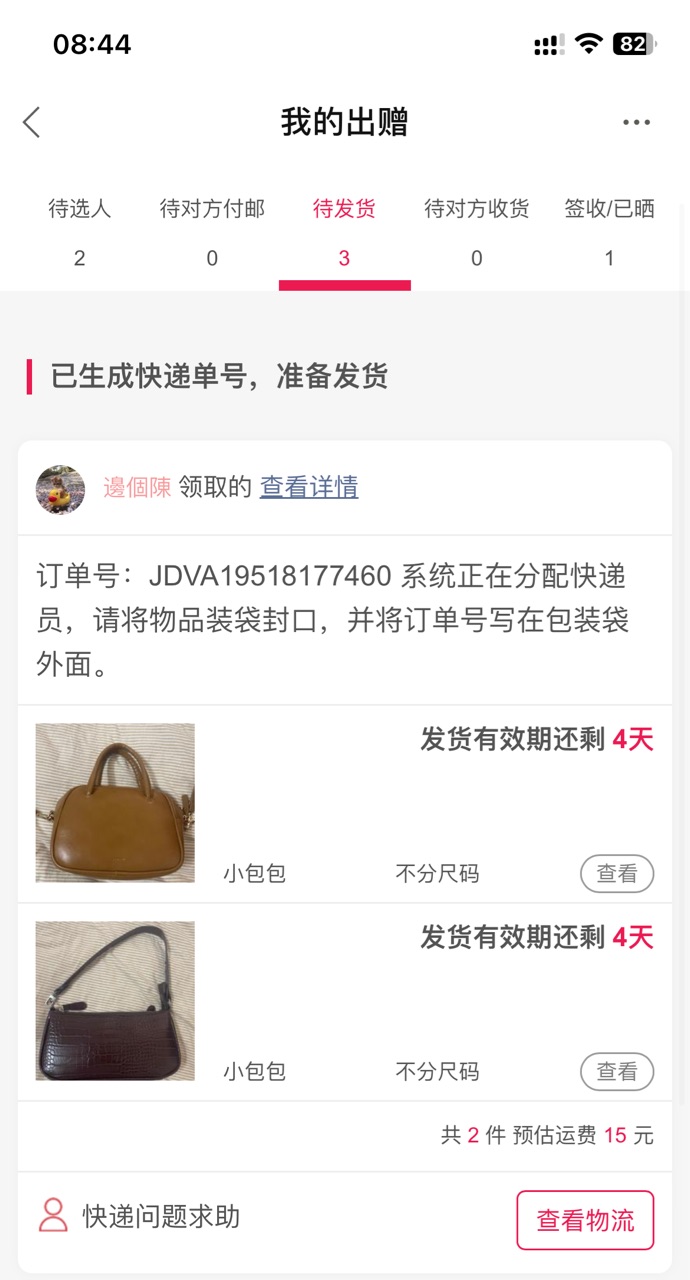Tap the 查看详情 link
690x1280 pixels.
[x=309, y=487]
